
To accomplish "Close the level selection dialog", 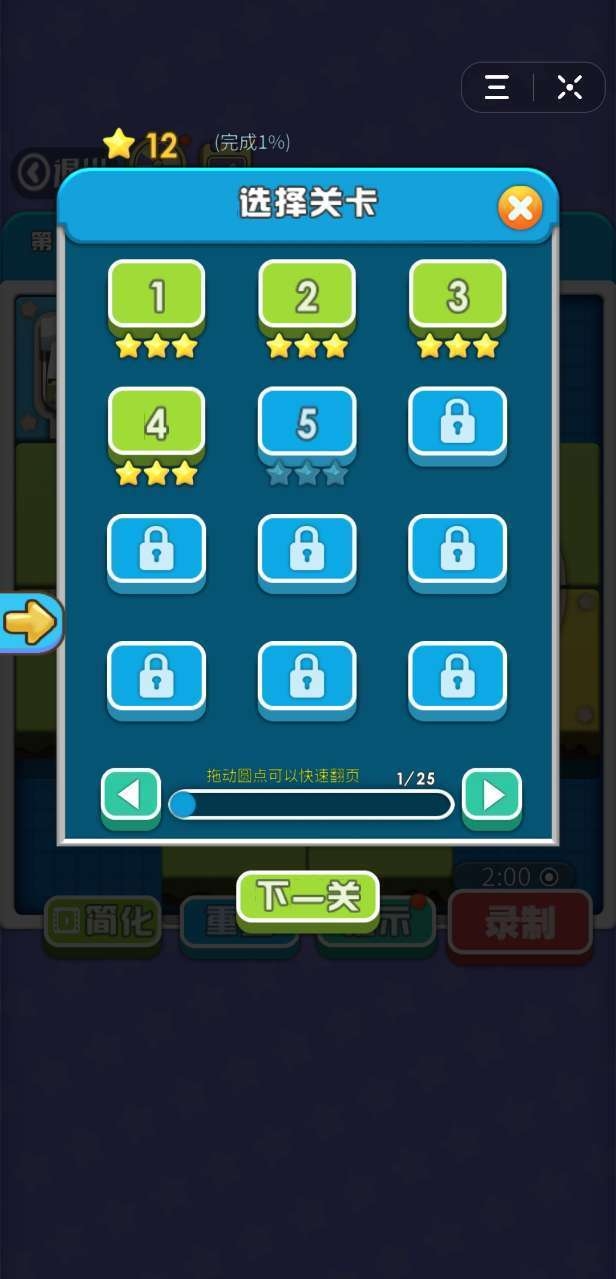I will point(519,208).
